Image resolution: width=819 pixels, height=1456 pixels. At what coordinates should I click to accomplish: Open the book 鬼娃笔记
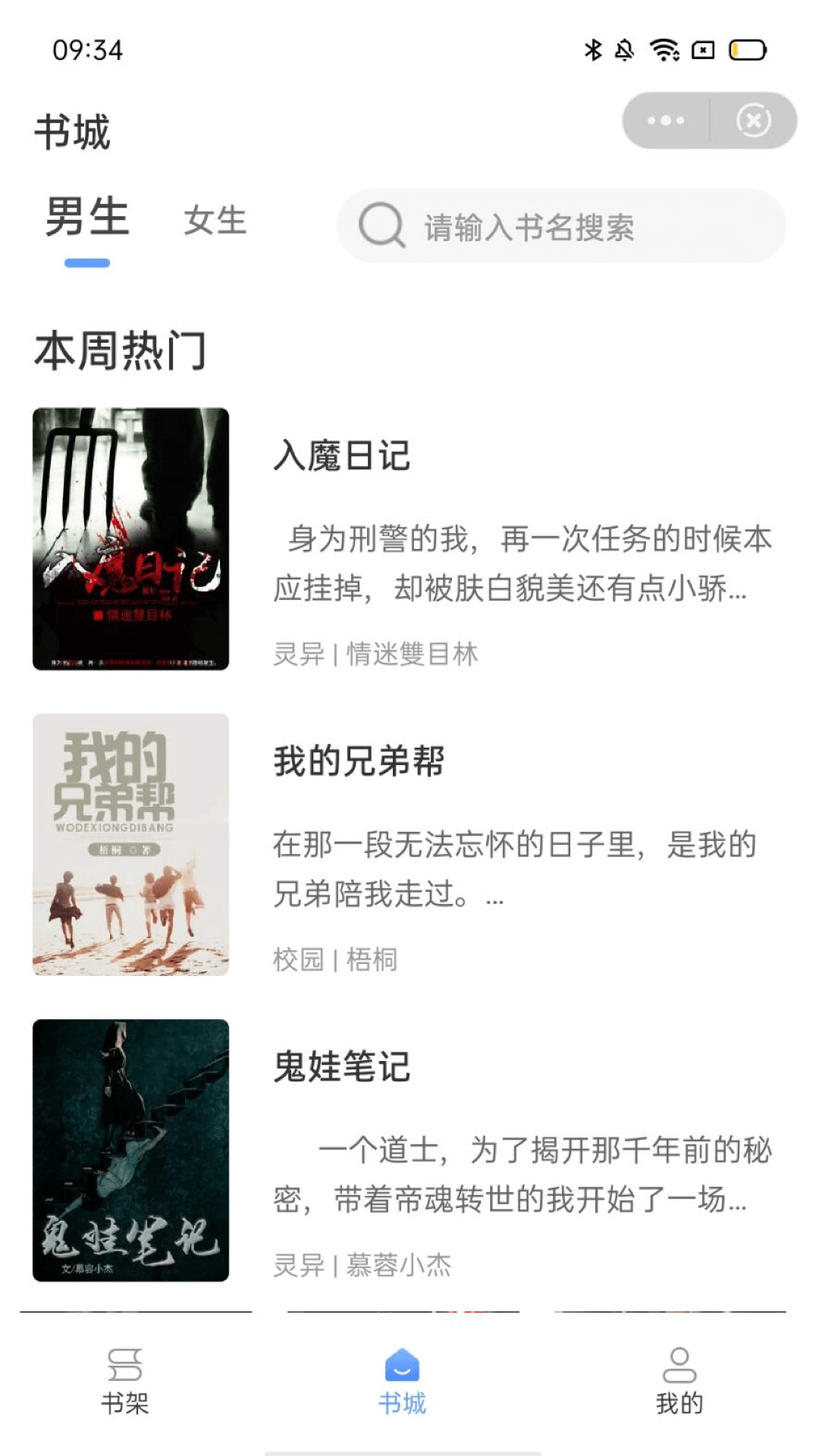343,1068
